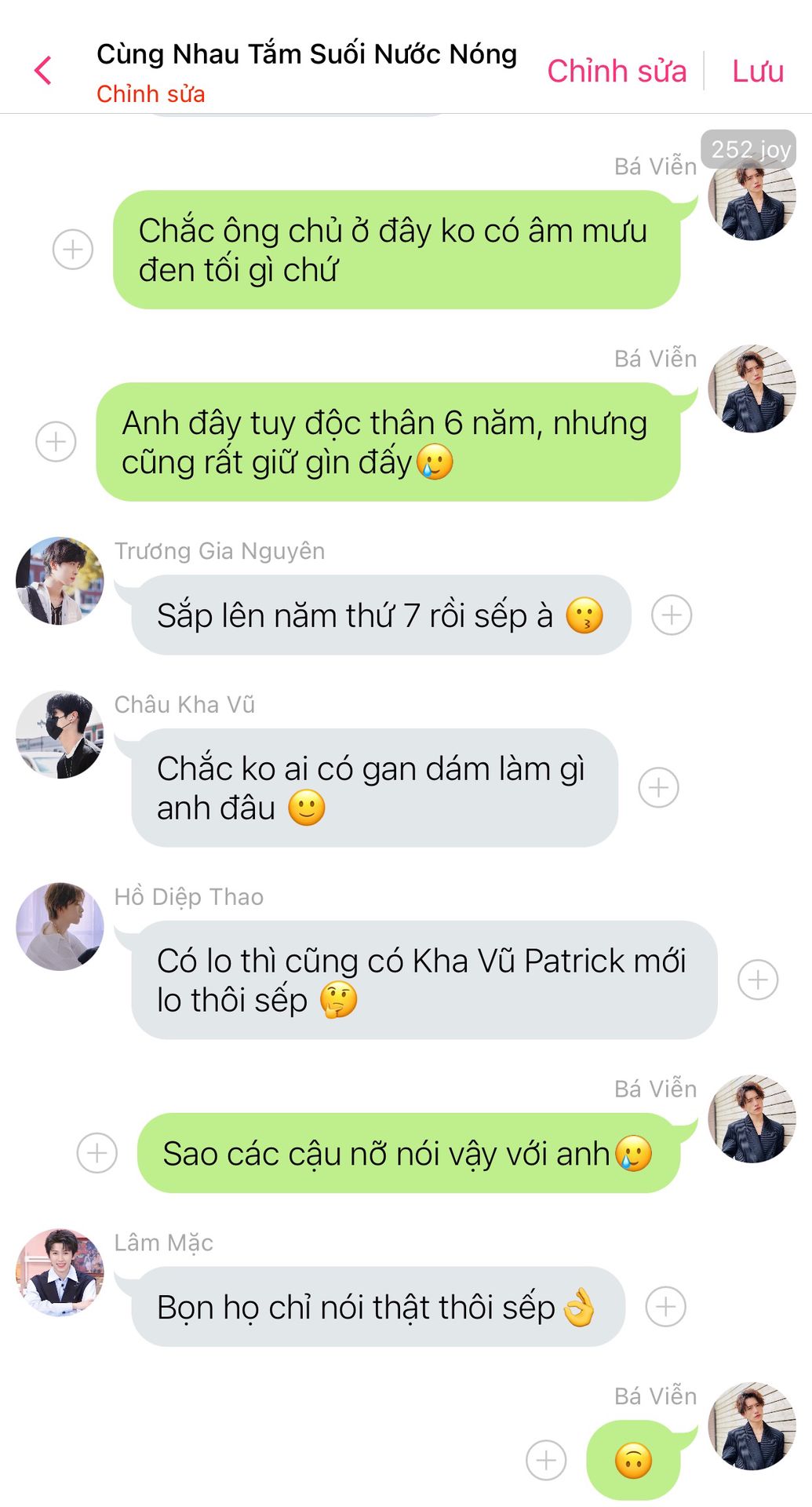
Task: Tap plus beside the upside-down emoji message
Action: point(546,1460)
